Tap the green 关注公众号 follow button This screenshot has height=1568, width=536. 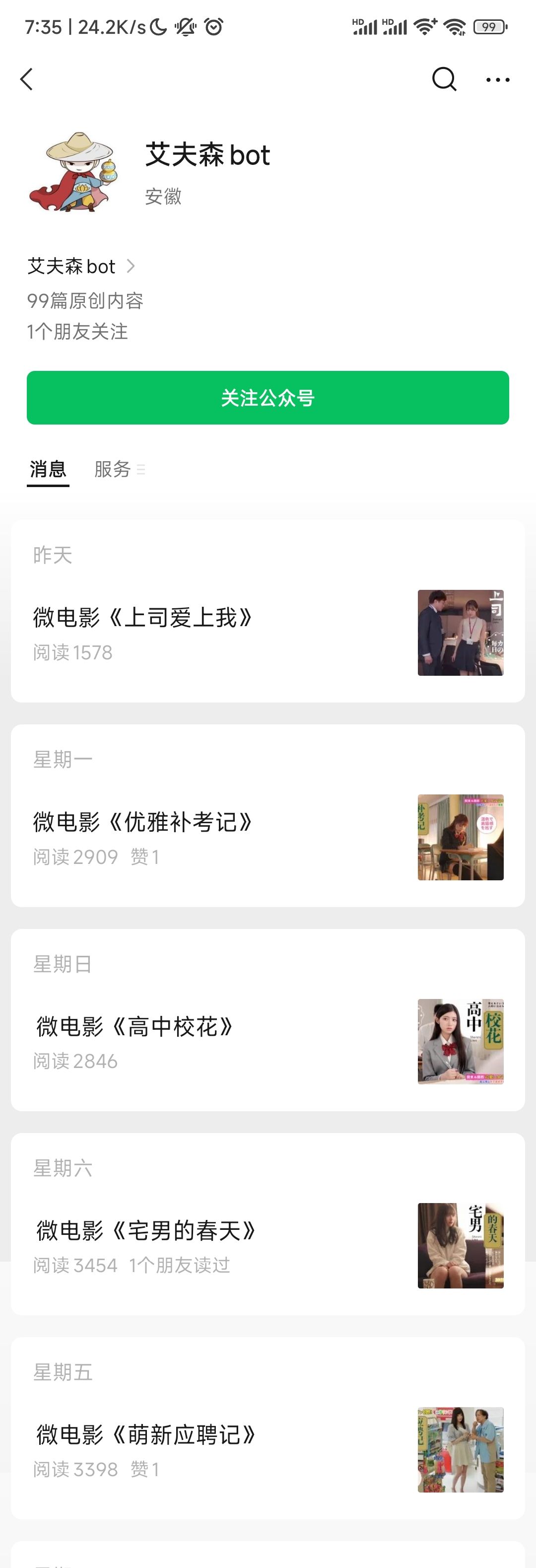[268, 398]
